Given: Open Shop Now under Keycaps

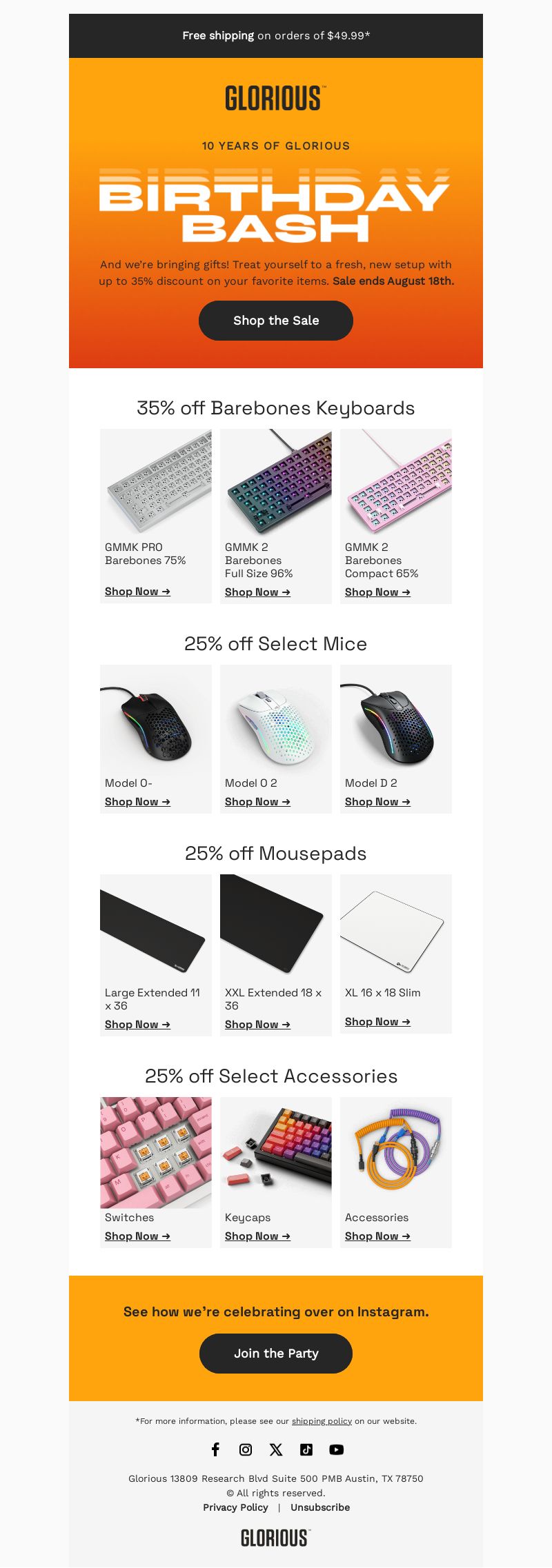Looking at the screenshot, I should pos(257,1236).
